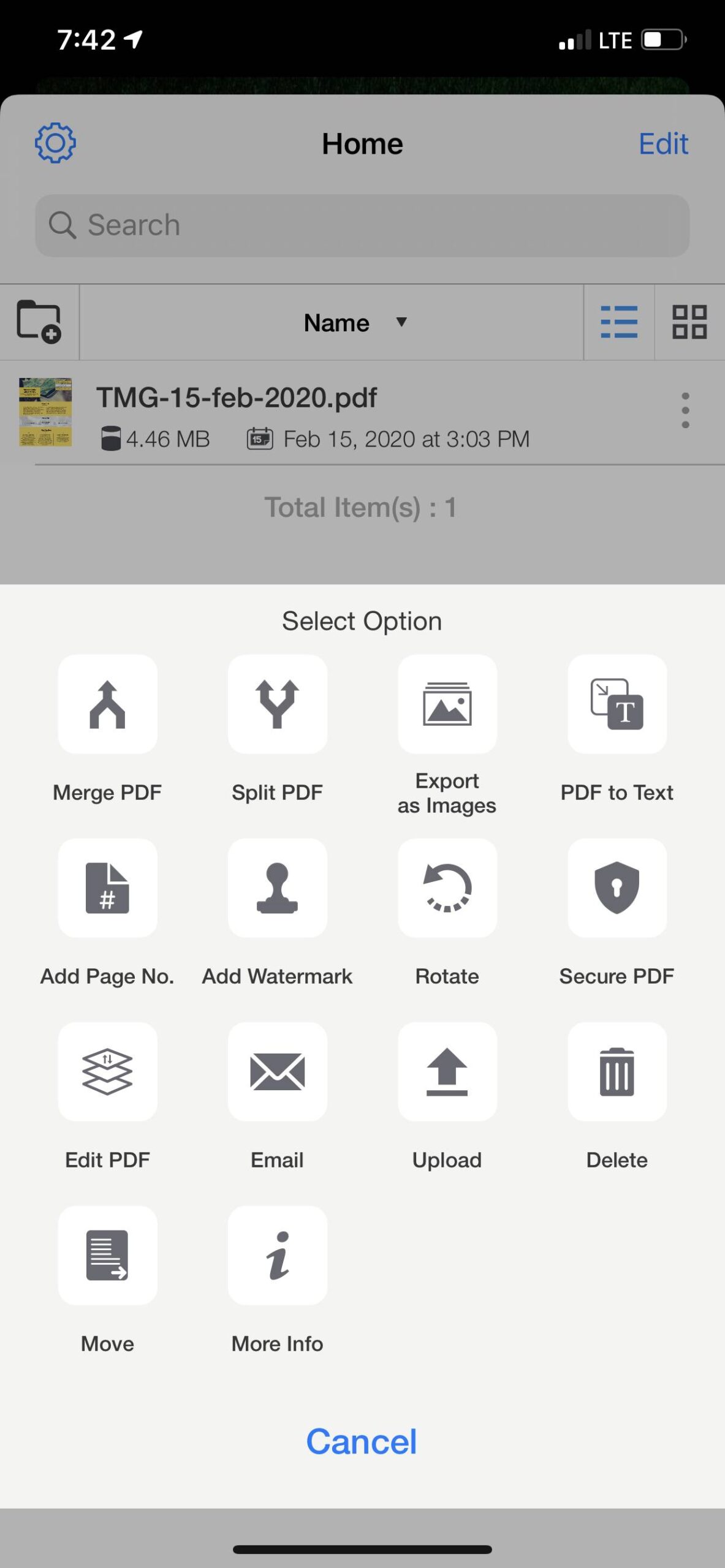Rotate the PDF pages
Viewport: 725px width, 1568px height.
tap(447, 888)
